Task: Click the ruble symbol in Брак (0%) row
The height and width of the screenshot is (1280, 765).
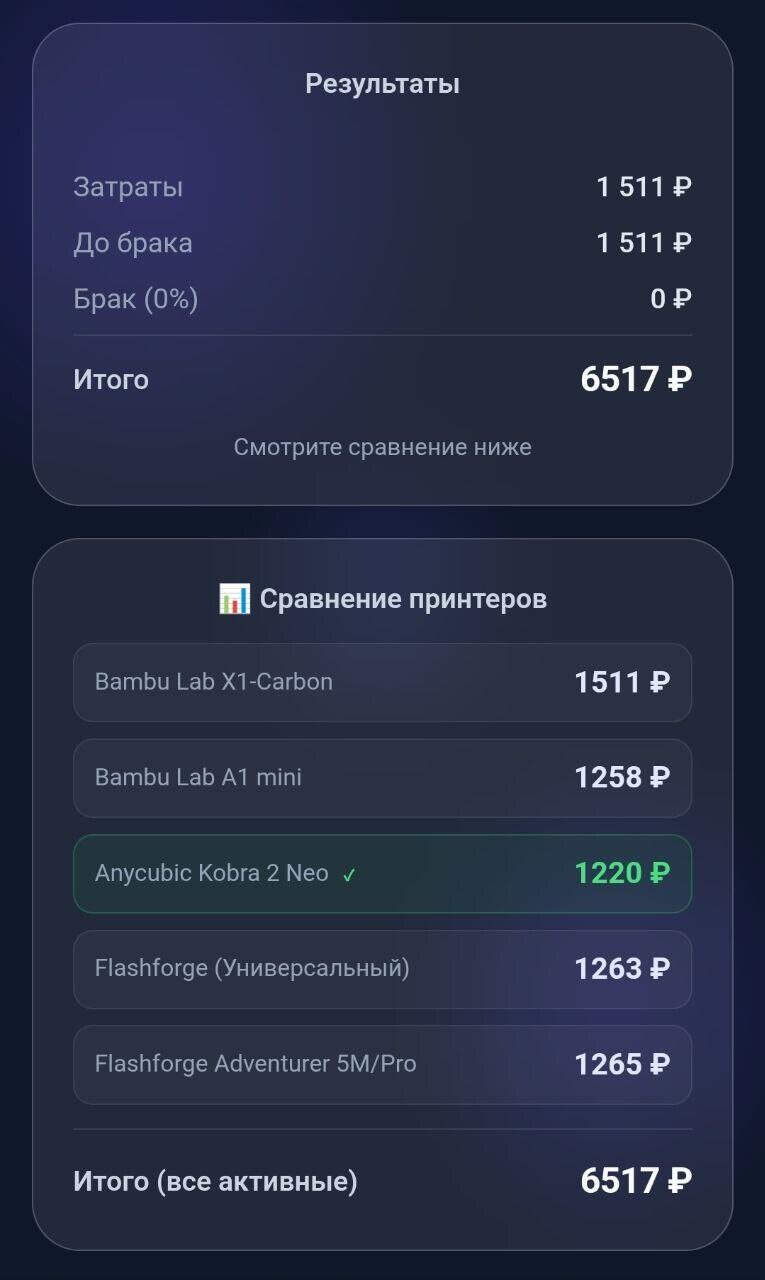Action: (682, 298)
